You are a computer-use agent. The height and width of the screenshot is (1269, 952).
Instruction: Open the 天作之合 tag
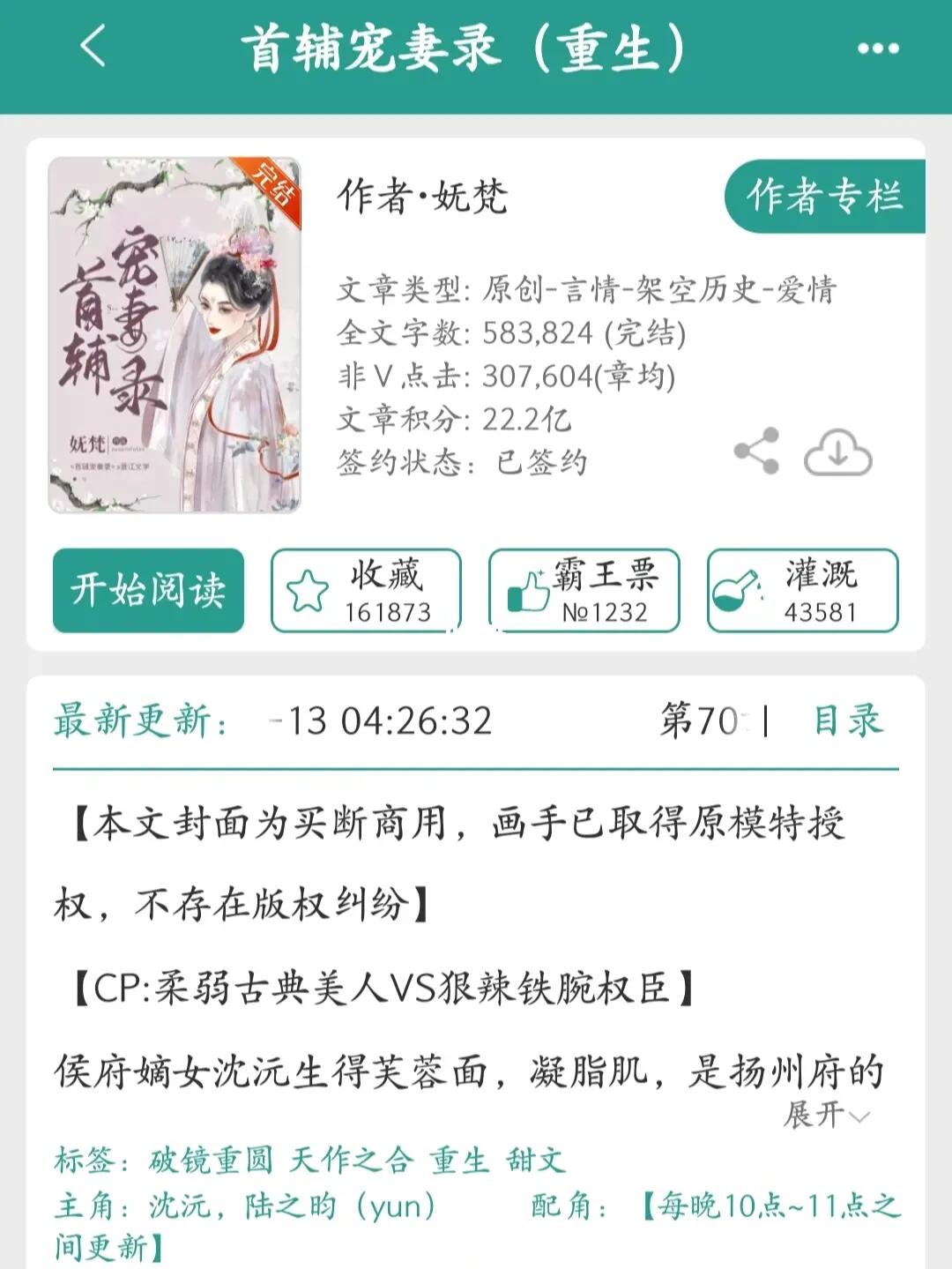tap(351, 1160)
